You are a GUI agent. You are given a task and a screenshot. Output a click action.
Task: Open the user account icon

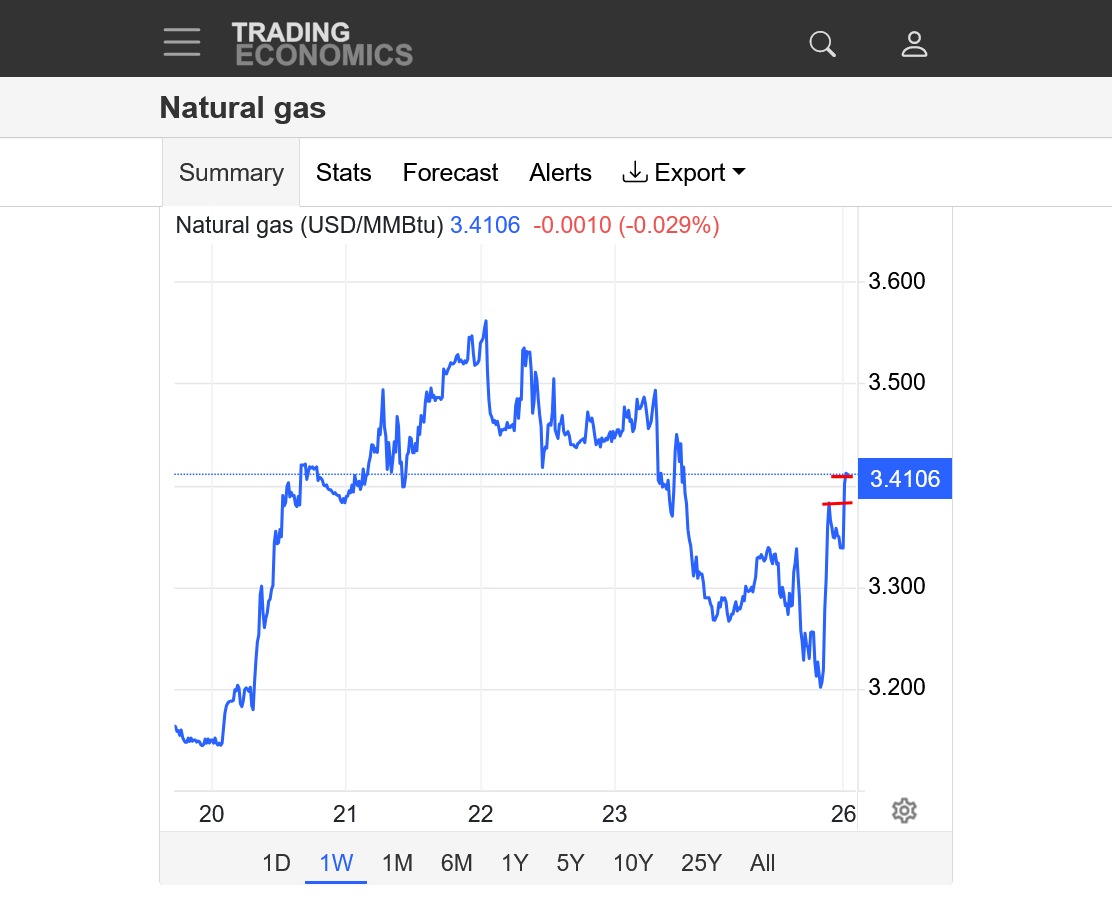tap(914, 44)
